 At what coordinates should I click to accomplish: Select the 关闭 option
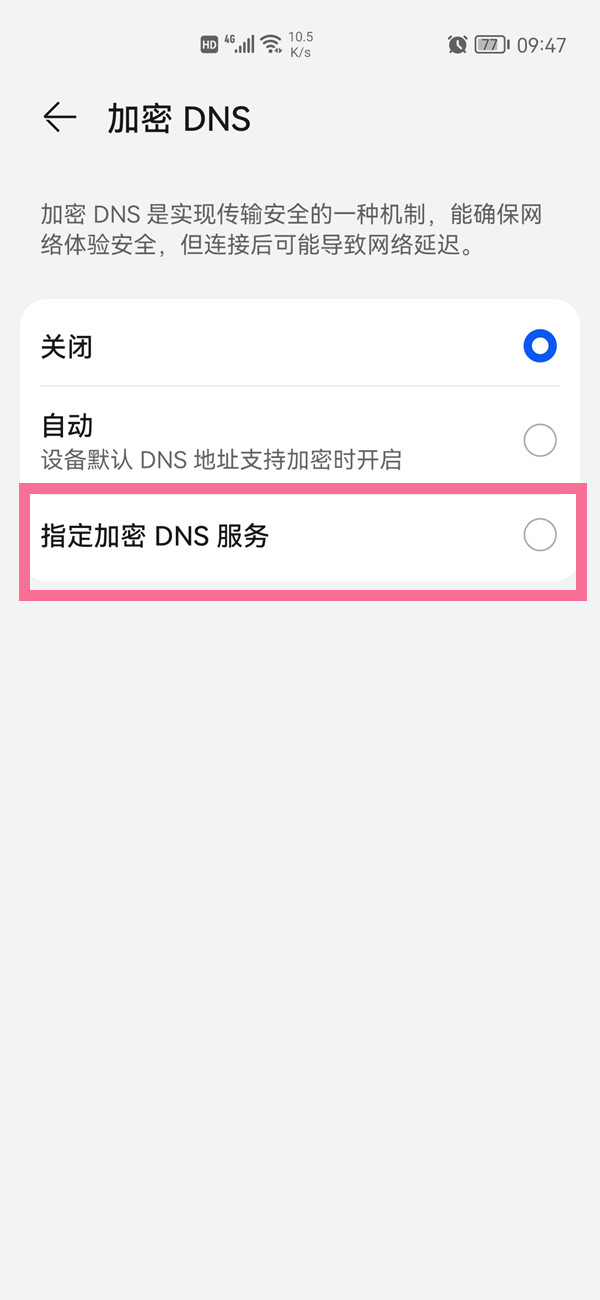tap(539, 347)
